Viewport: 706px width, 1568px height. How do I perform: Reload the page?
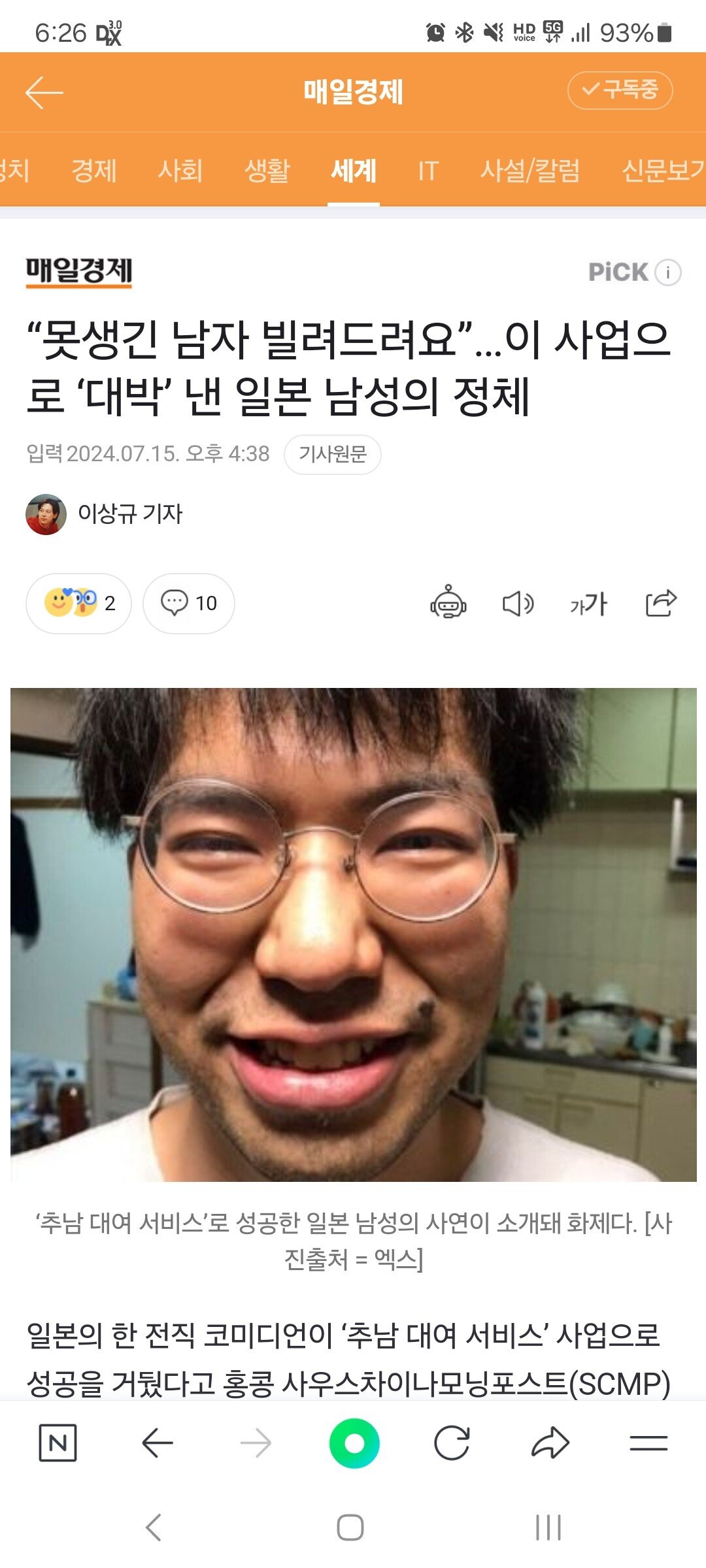452,1443
